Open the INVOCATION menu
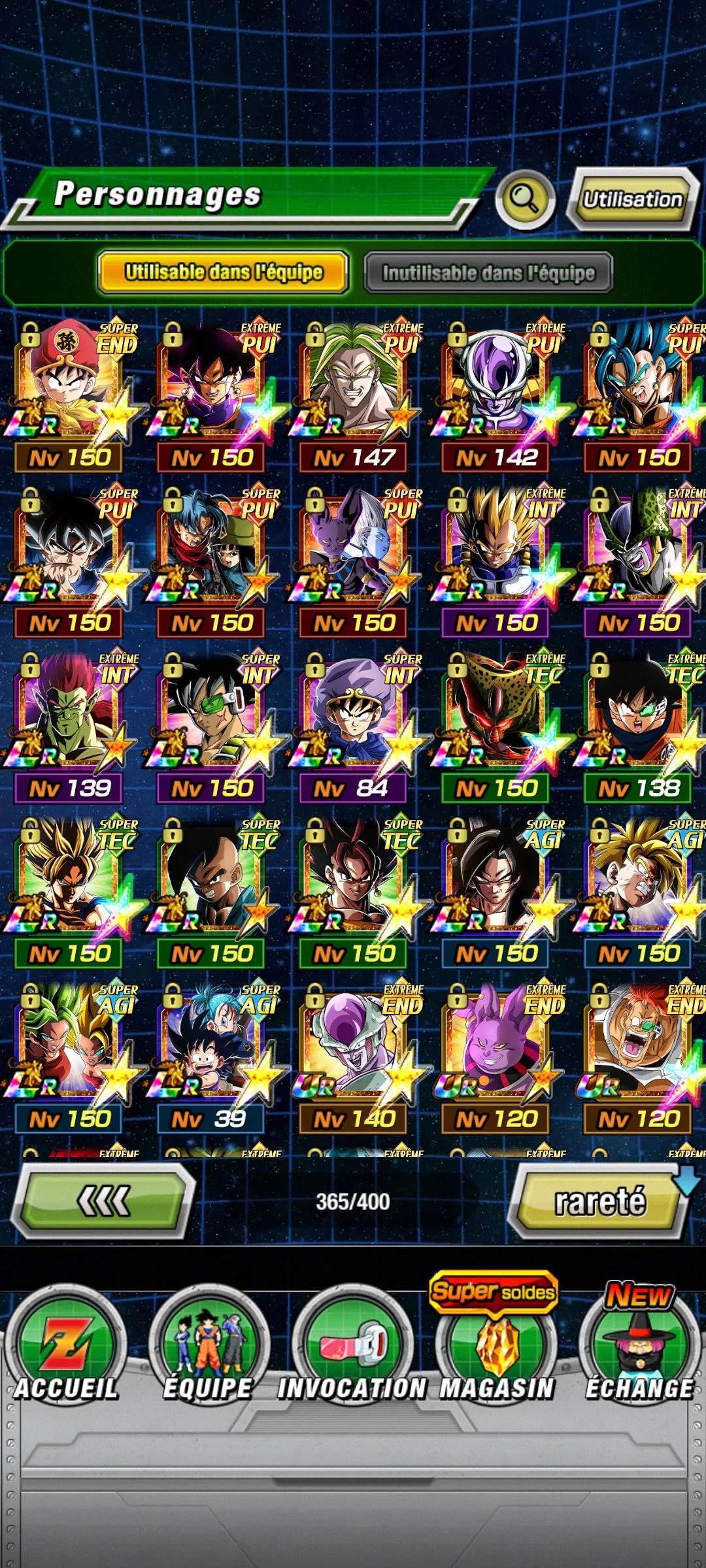This screenshot has width=706, height=1568. 352,1346
